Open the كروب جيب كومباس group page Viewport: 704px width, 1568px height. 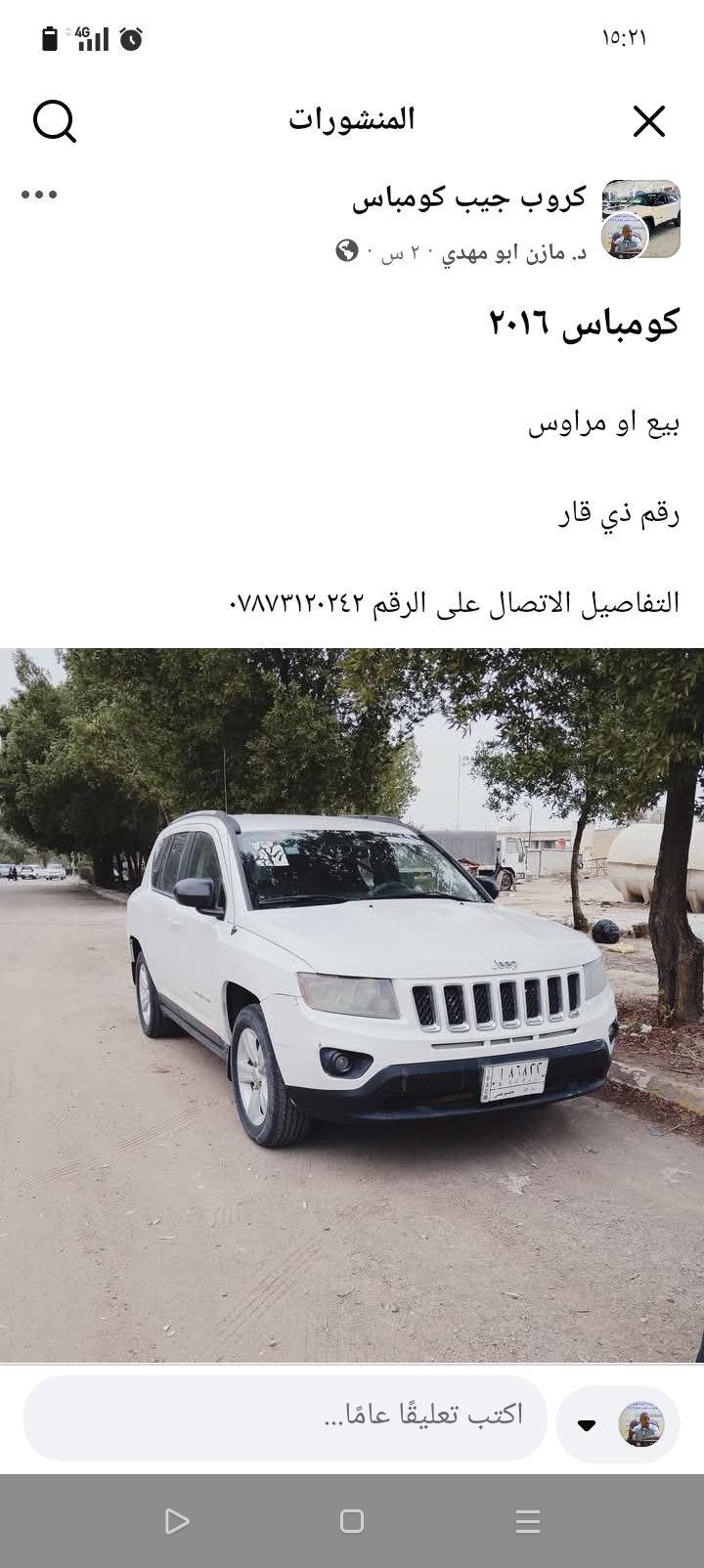point(469,198)
